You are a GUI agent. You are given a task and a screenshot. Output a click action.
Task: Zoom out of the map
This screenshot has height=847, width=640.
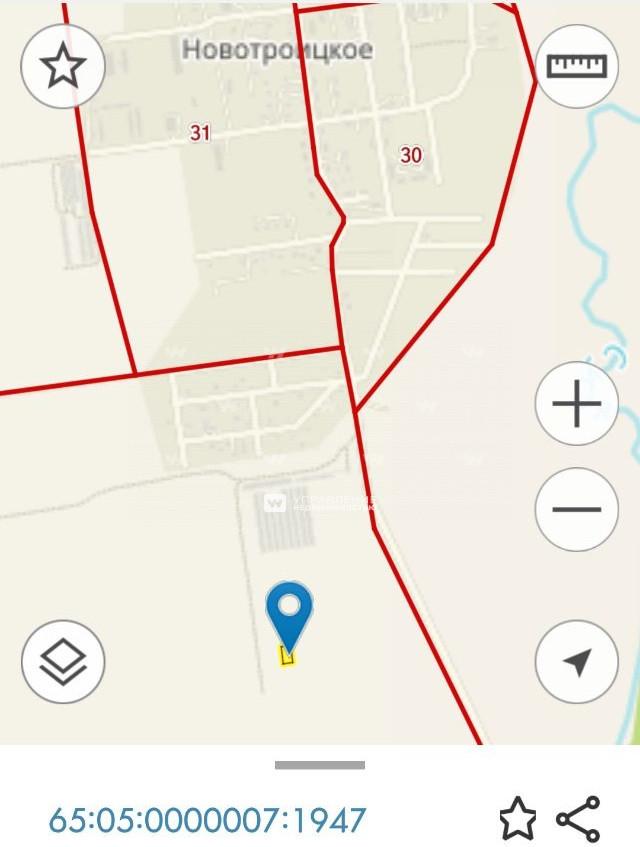[x=577, y=509]
